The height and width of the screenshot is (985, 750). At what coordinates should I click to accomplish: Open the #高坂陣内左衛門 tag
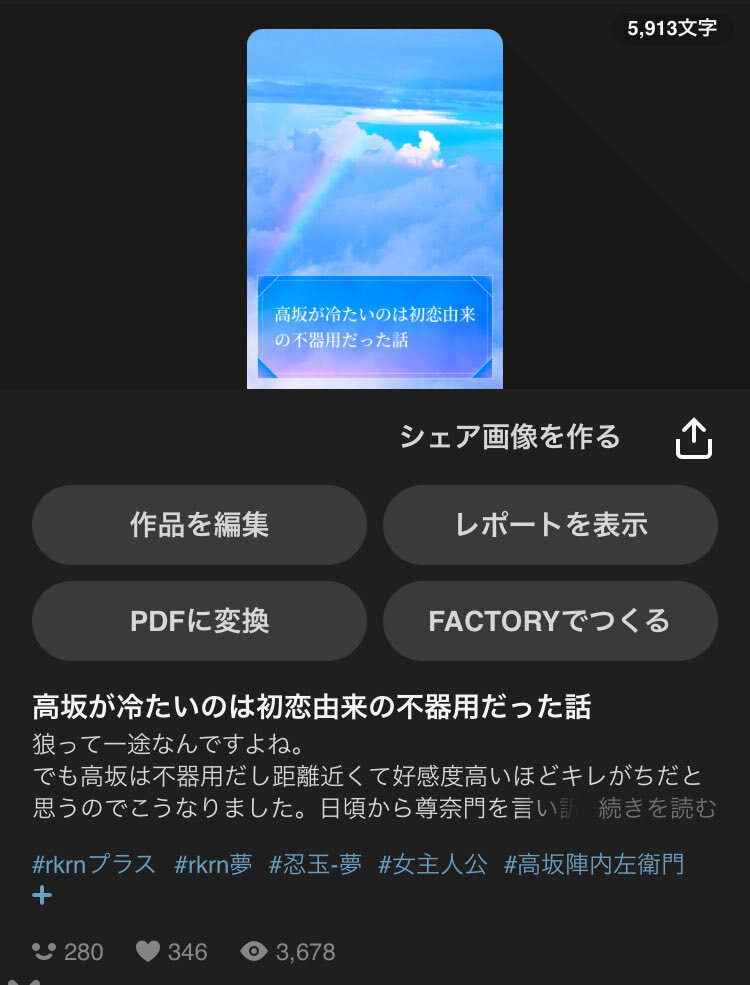point(594,864)
